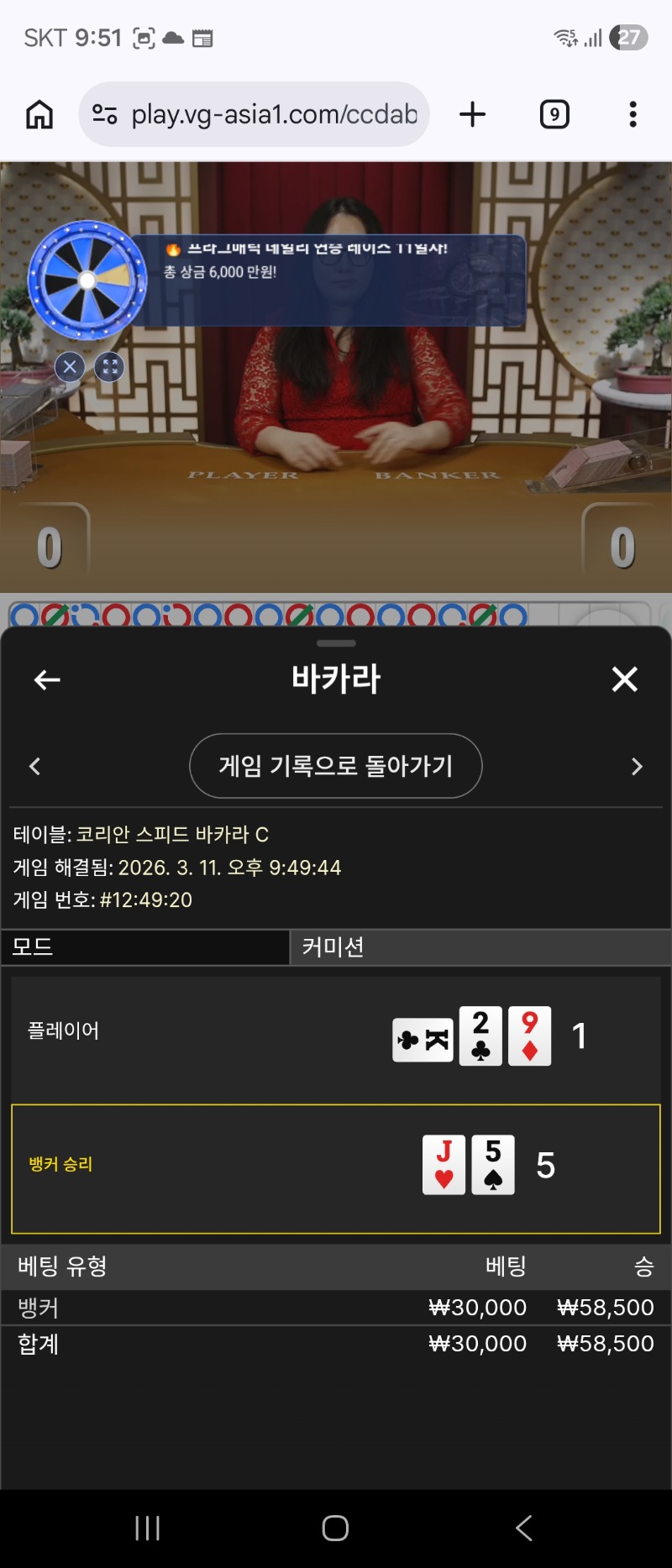Tap 게임 기록으로 돌아가기 button
The image size is (672, 1568).
pyautogui.click(x=336, y=766)
